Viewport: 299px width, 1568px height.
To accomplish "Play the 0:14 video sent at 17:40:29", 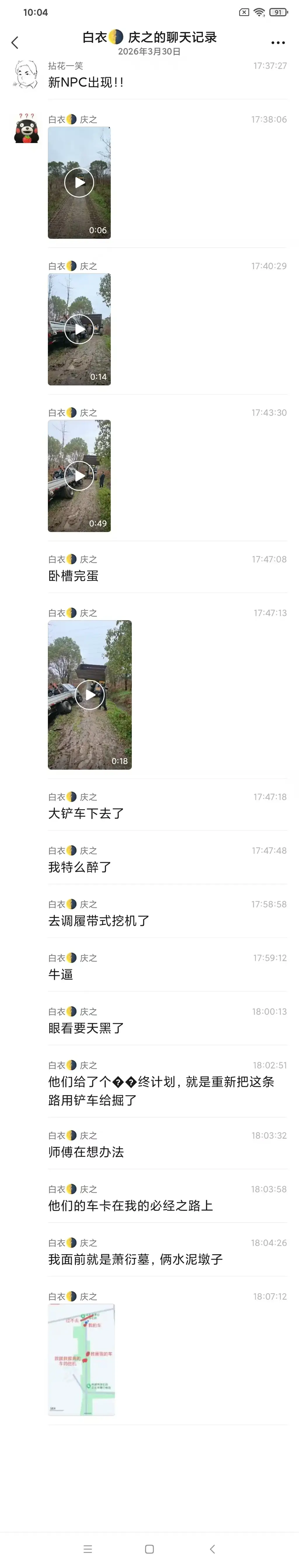I will (x=79, y=329).
